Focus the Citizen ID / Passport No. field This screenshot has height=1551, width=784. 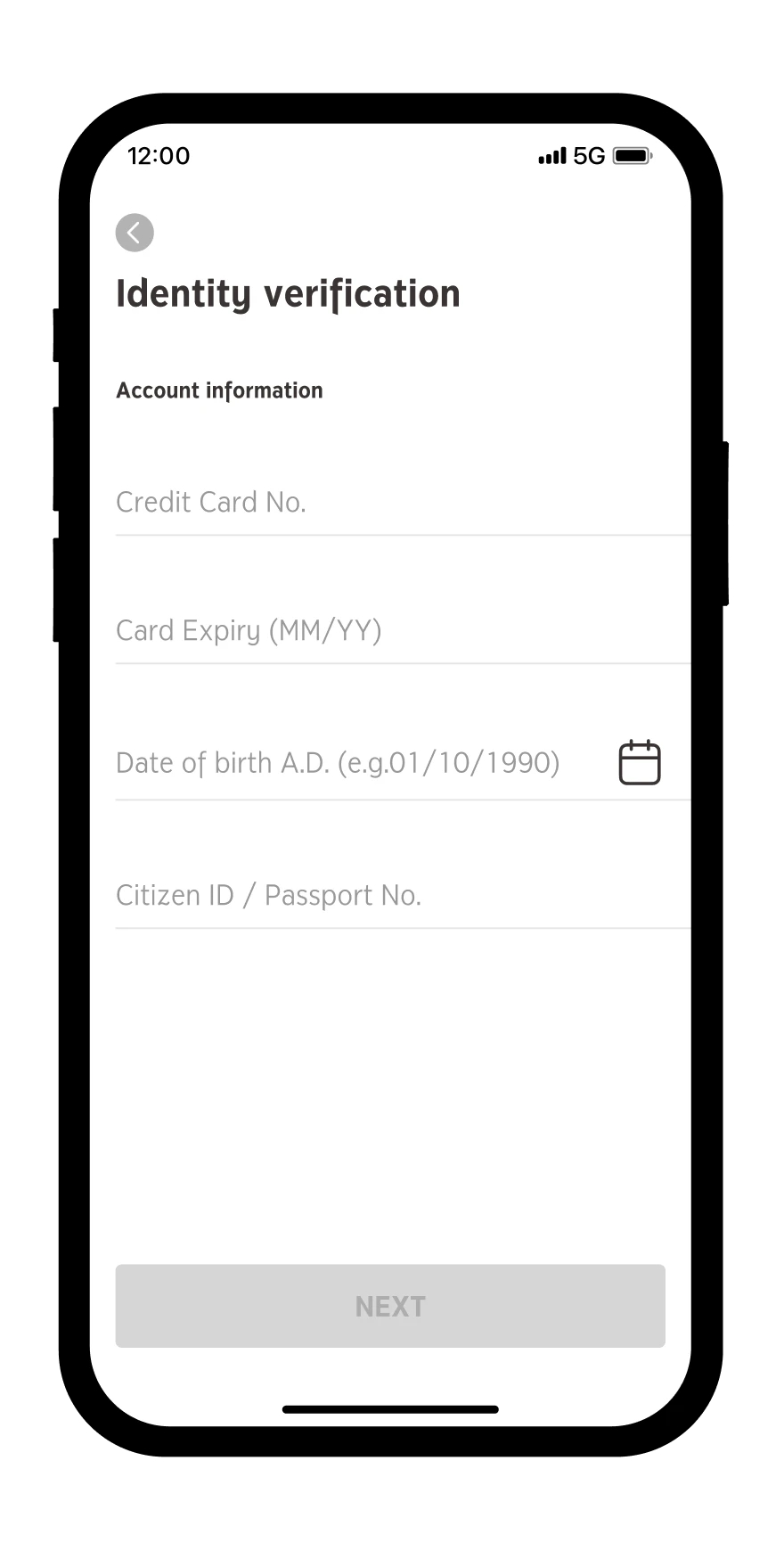pyautogui.click(x=403, y=895)
